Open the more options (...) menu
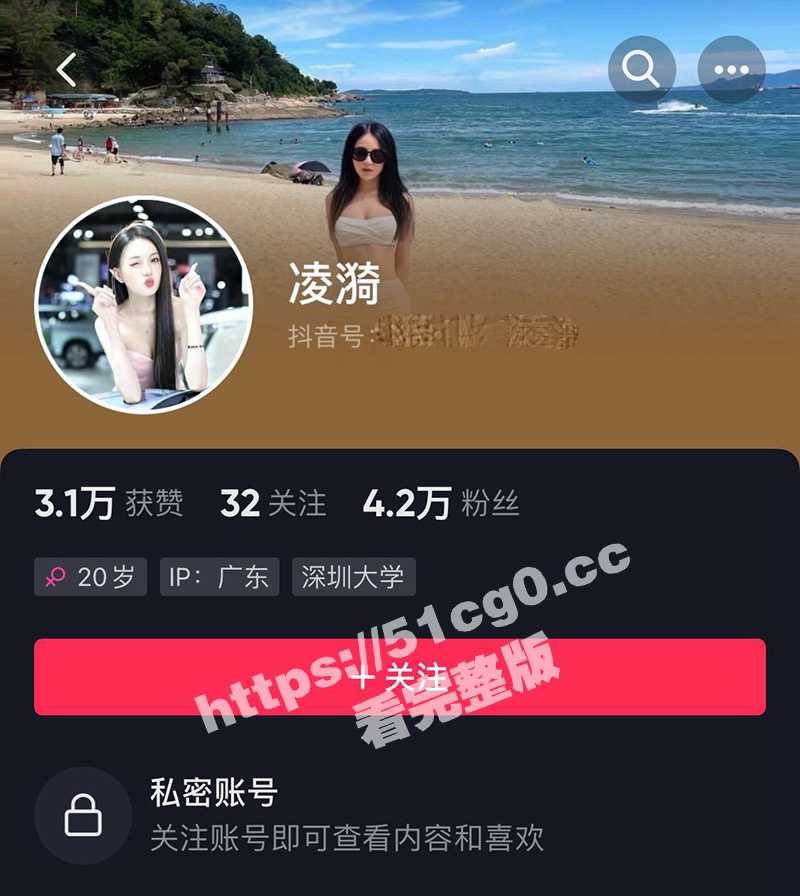This screenshot has width=800, height=896. coord(733,69)
